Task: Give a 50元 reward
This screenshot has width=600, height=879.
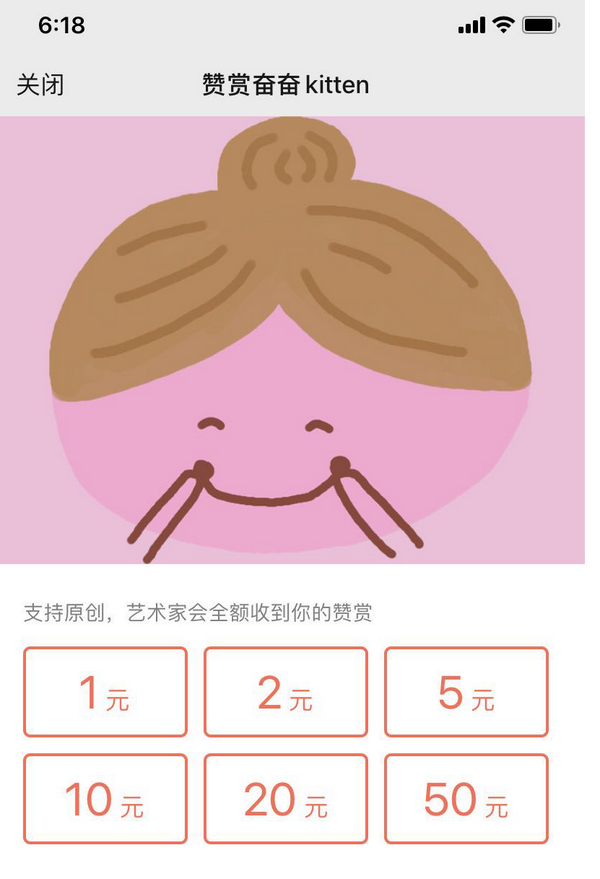Action: tap(466, 799)
